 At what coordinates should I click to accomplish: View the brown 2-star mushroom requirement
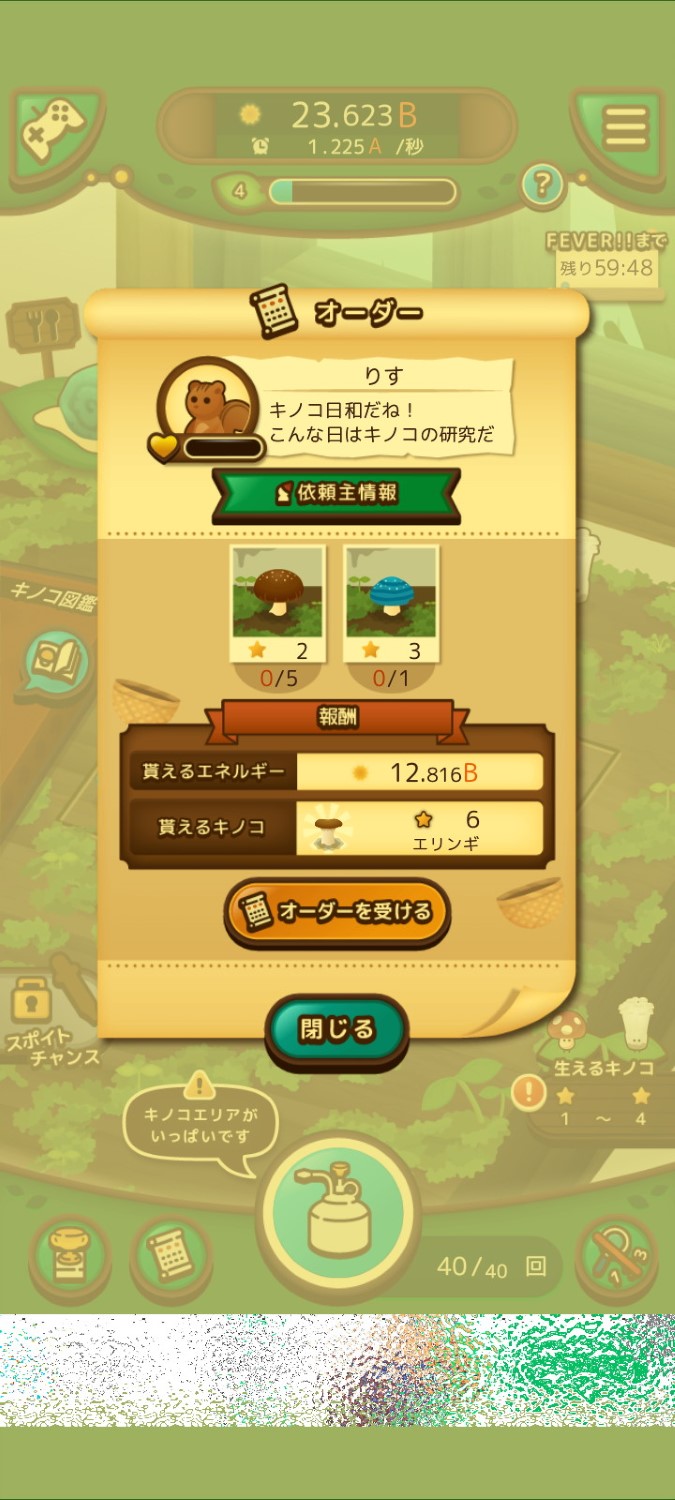click(x=278, y=604)
